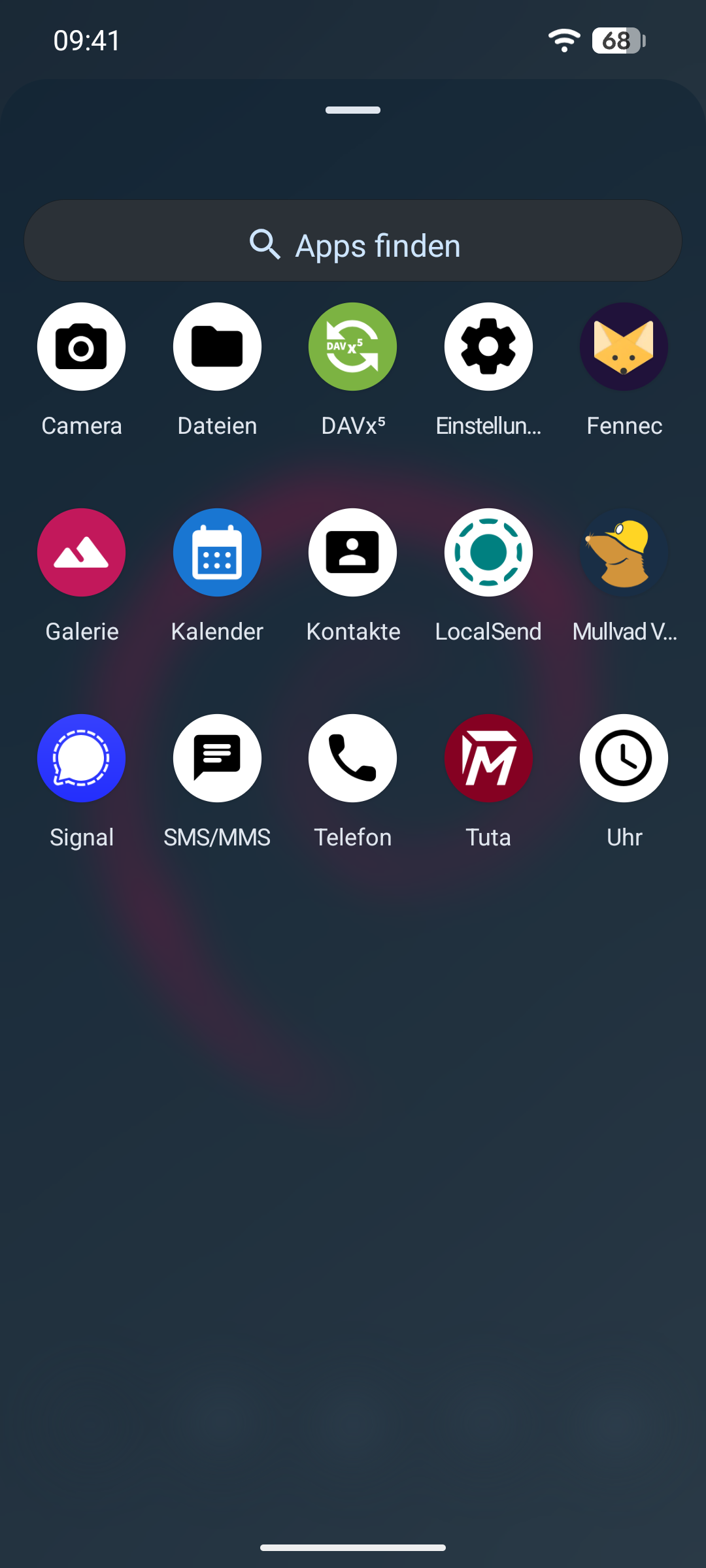Open Einstellungen settings app
The image size is (706, 1568).
tap(488, 347)
